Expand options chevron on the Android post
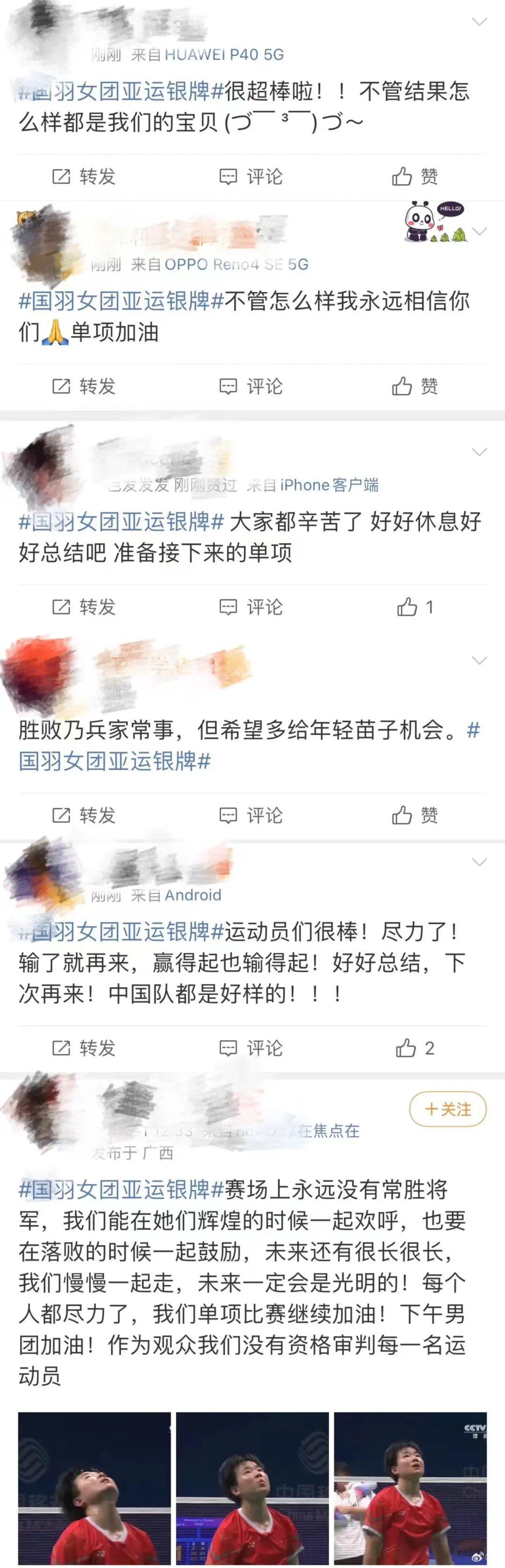 pos(479,862)
